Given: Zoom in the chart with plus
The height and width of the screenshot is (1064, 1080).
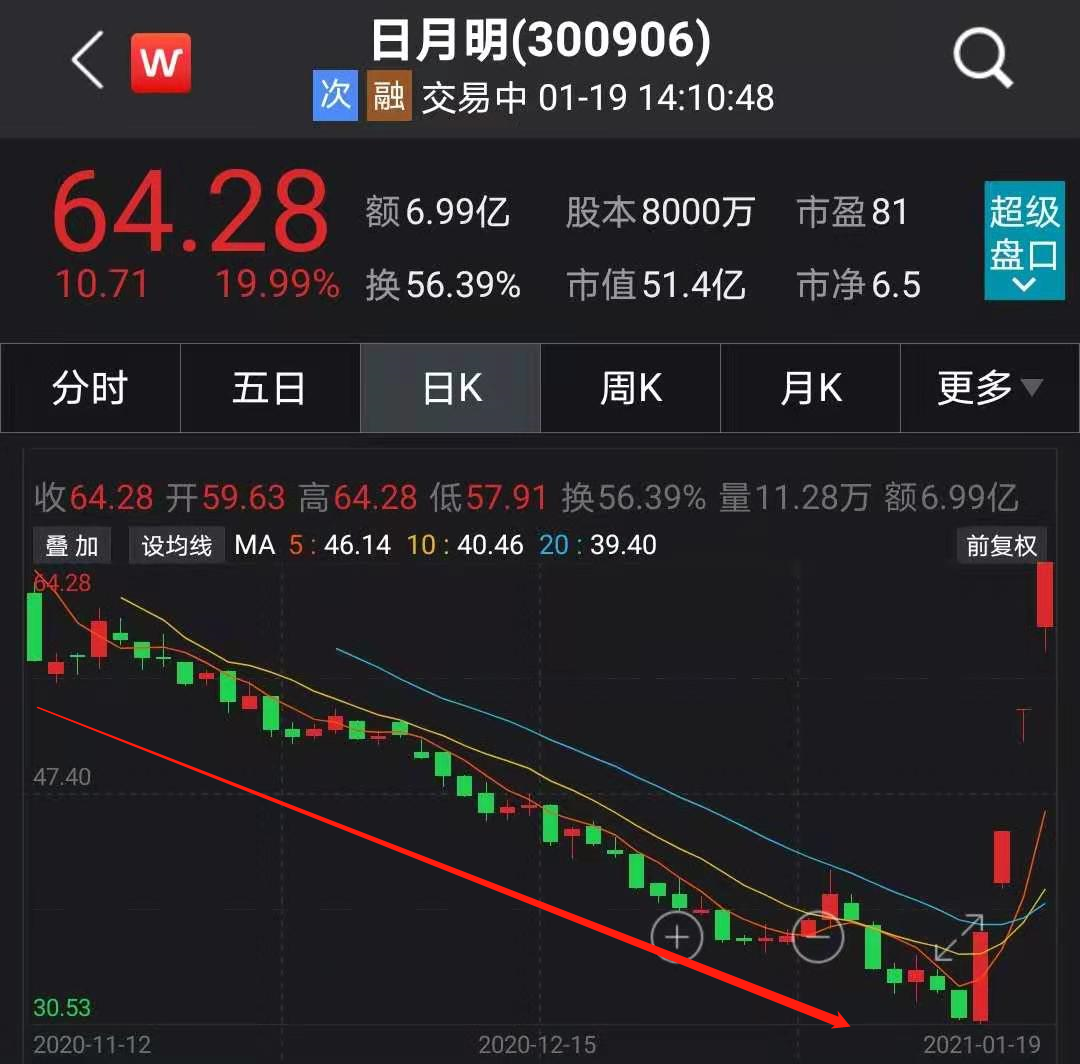Looking at the screenshot, I should coord(677,938).
